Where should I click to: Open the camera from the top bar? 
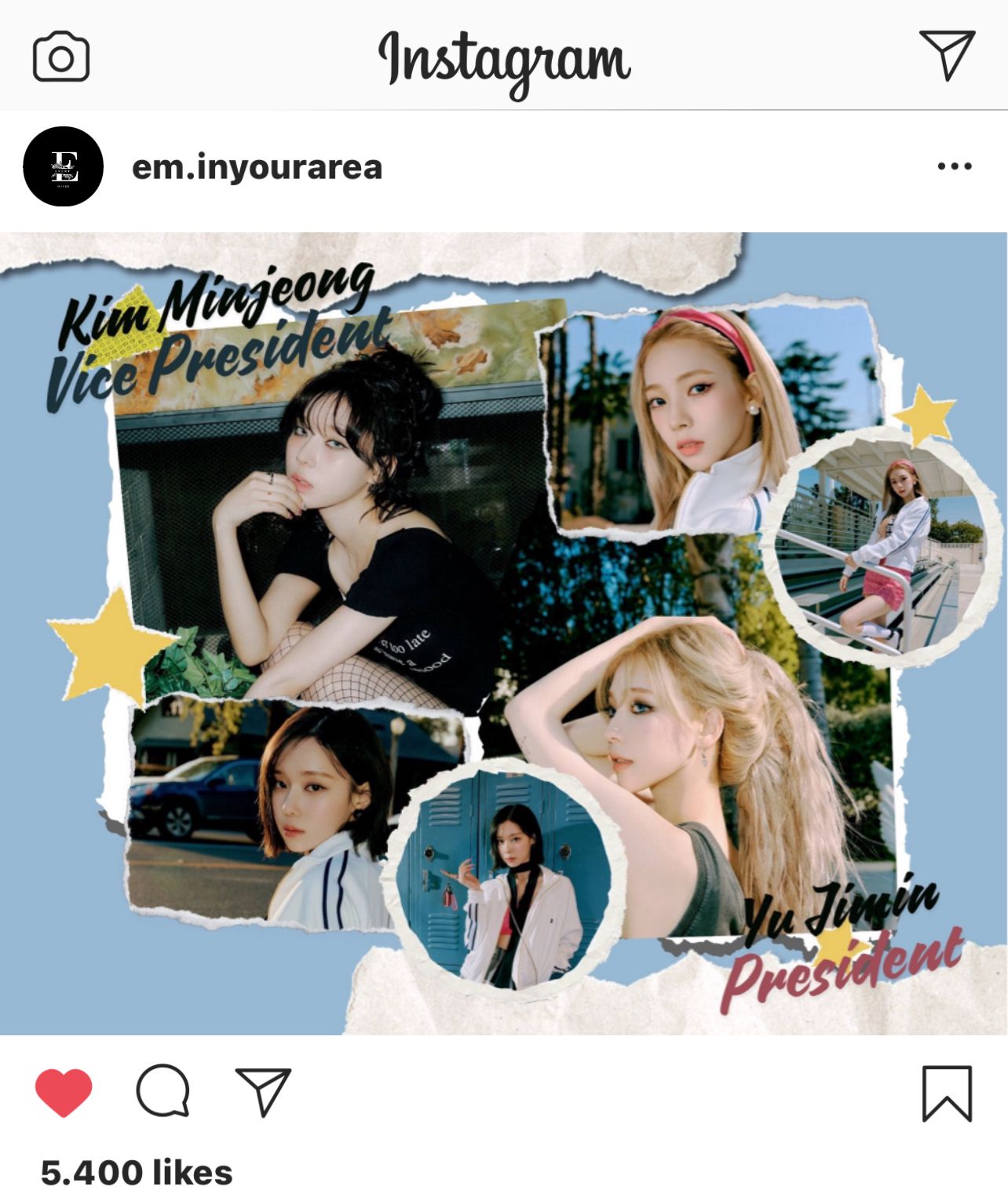pyautogui.click(x=61, y=57)
